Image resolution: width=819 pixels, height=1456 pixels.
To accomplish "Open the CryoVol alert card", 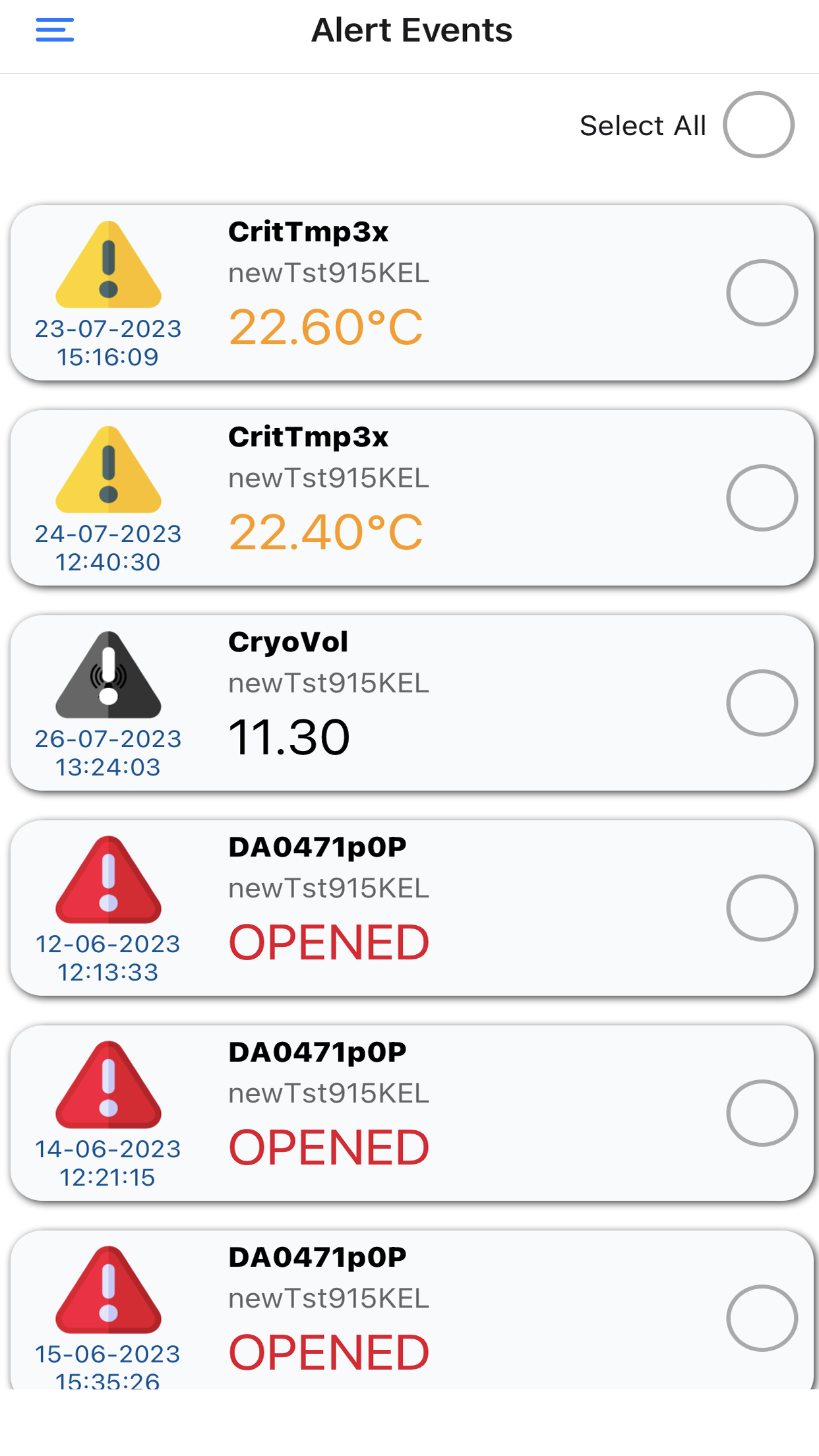I will point(412,703).
